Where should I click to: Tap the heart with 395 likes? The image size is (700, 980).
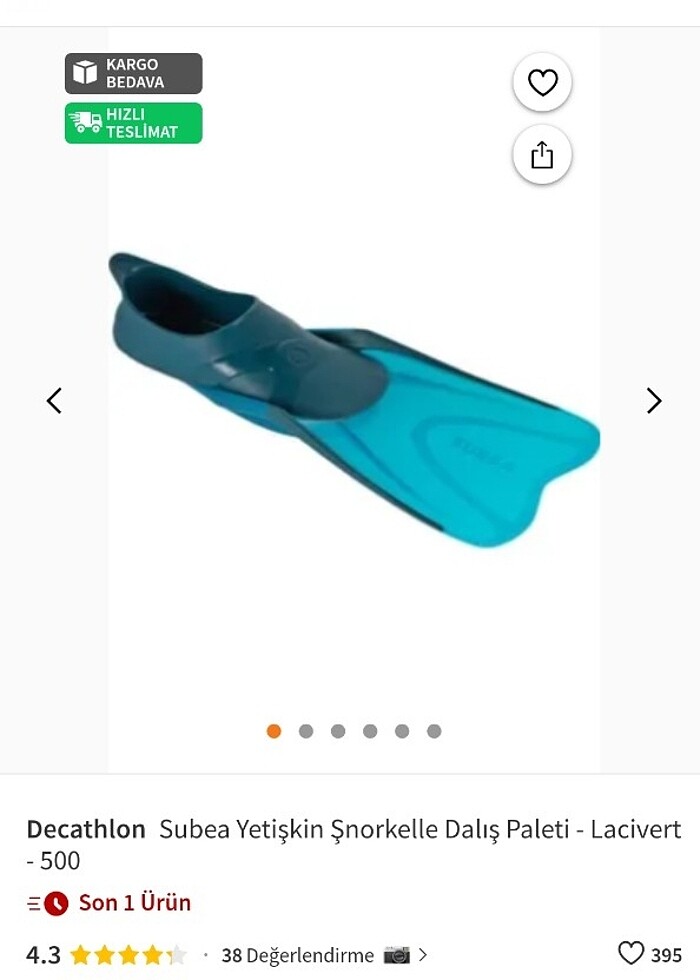(631, 954)
